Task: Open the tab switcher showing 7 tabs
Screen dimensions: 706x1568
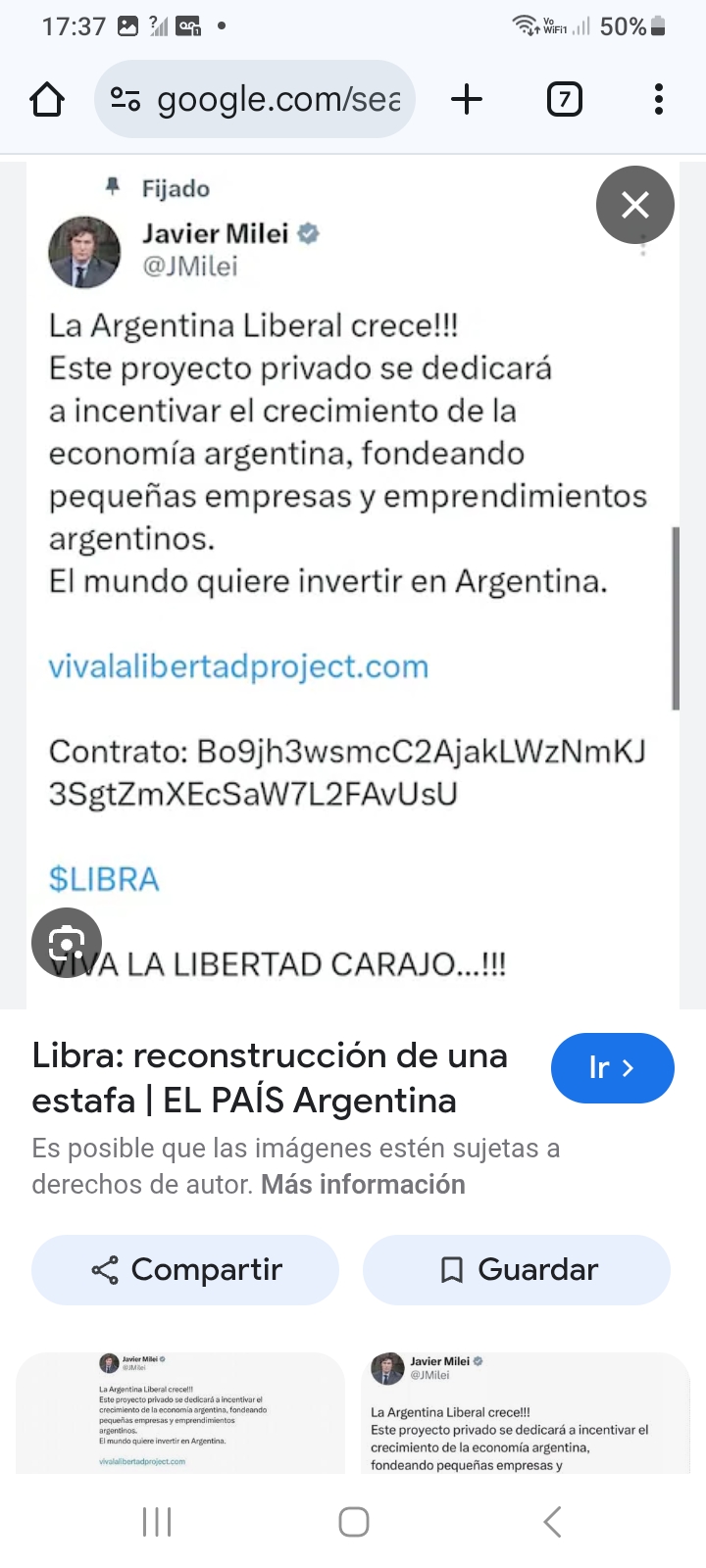Action: [x=564, y=98]
